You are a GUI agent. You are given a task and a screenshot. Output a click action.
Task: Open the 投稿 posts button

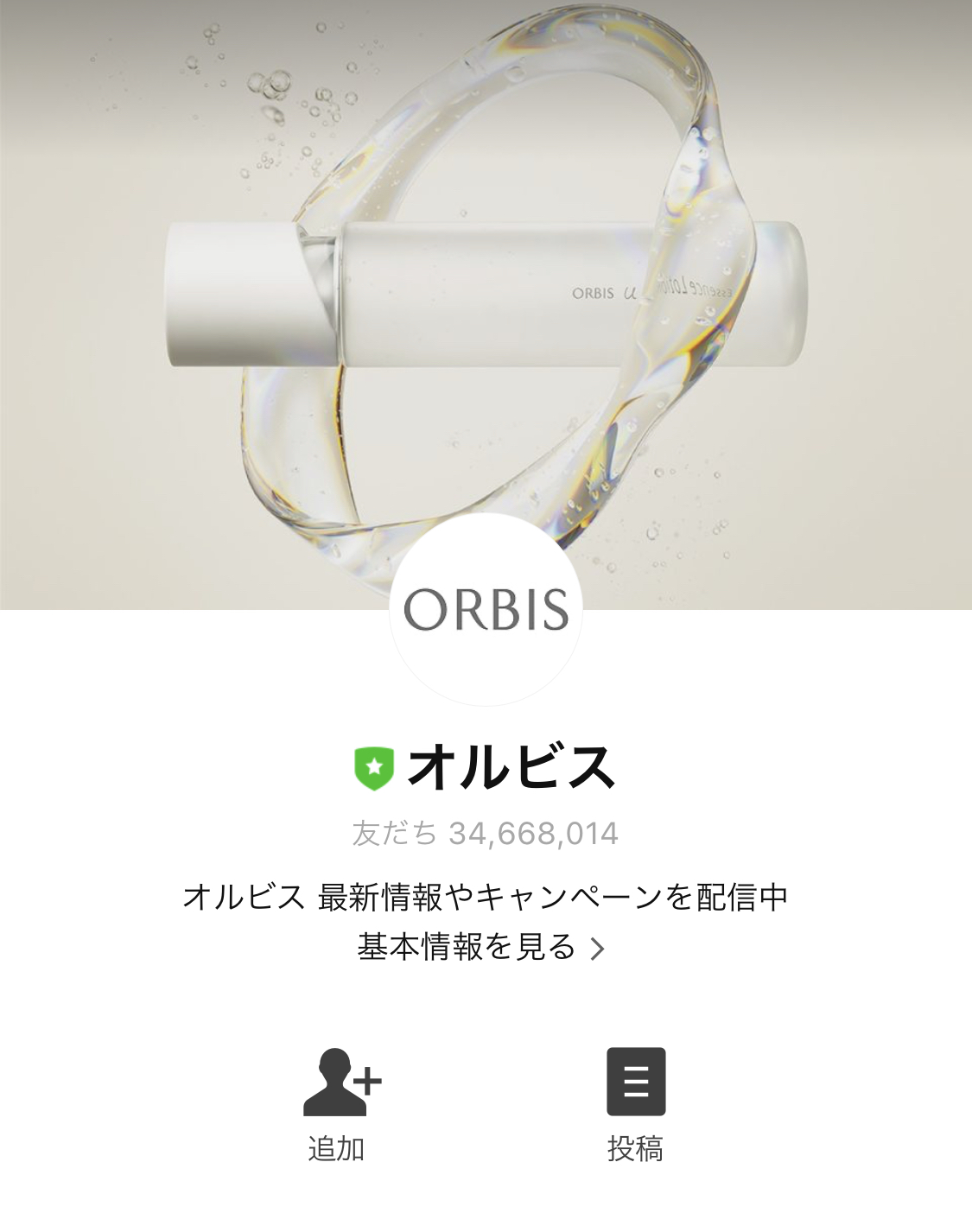click(x=635, y=1102)
